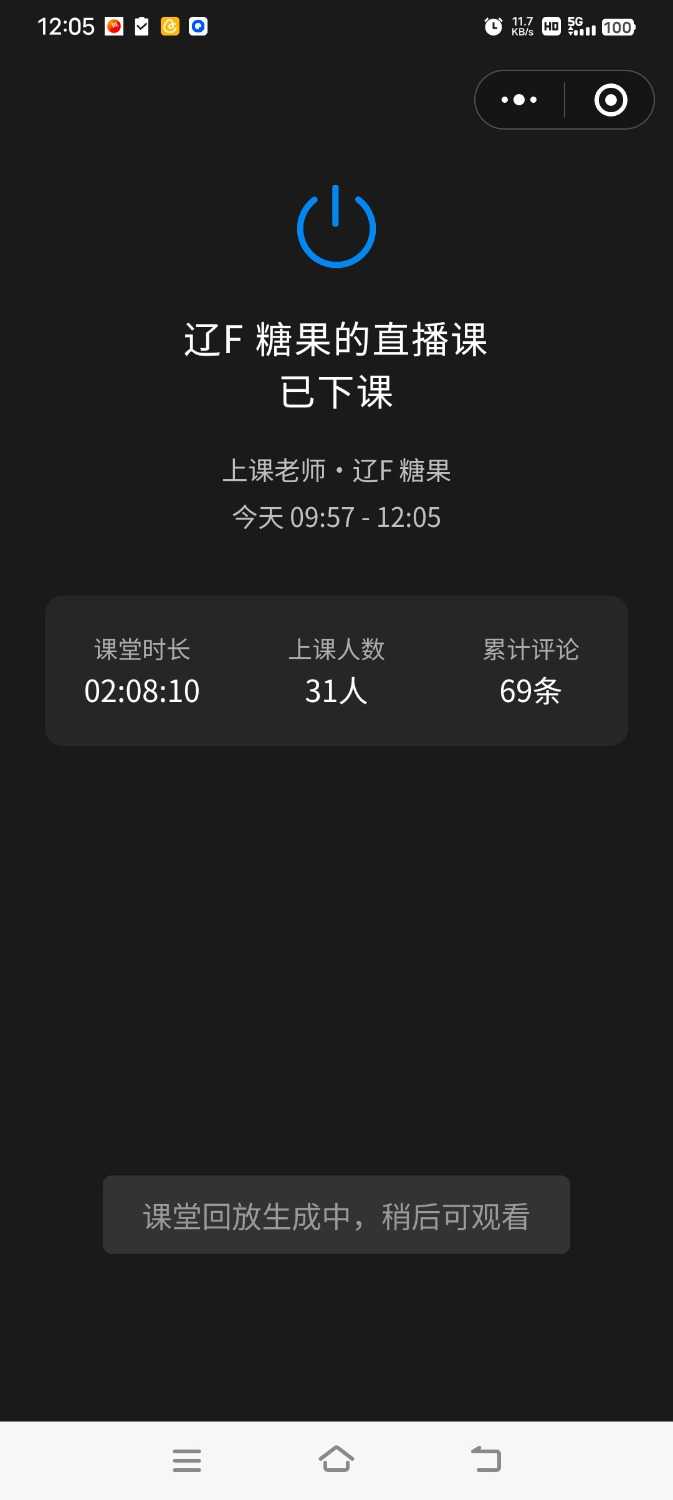This screenshot has width=673, height=1500.
Task: Open the mini program more-options menu
Action: (520, 100)
